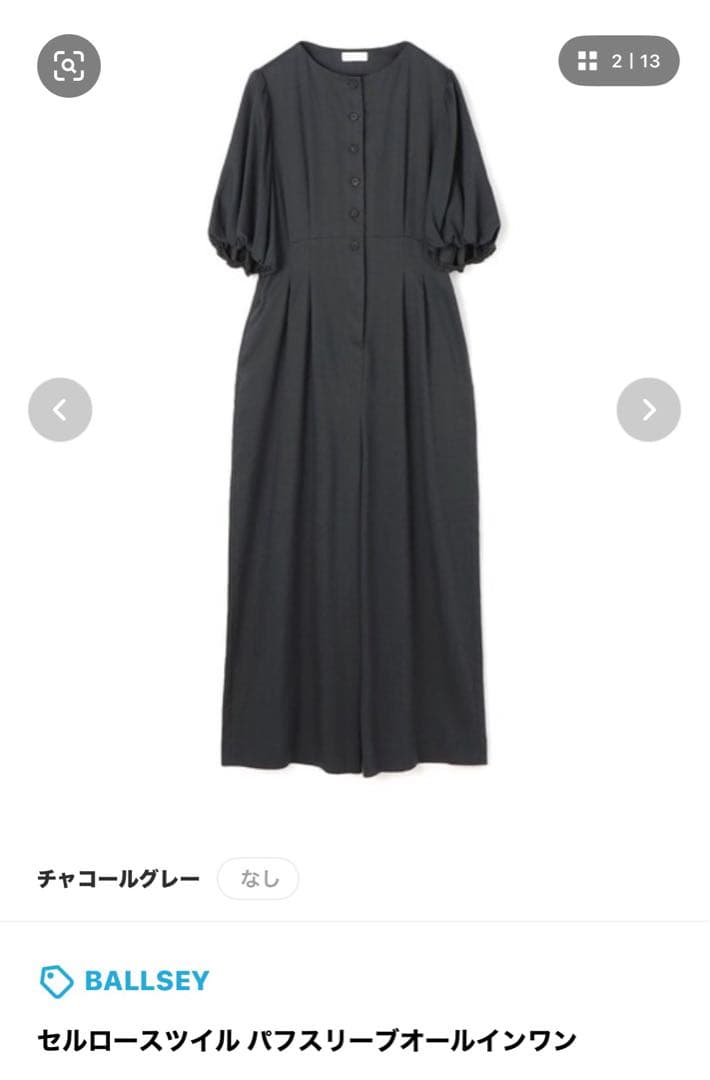Select the なし chip
The height and width of the screenshot is (1080, 710).
[258, 879]
